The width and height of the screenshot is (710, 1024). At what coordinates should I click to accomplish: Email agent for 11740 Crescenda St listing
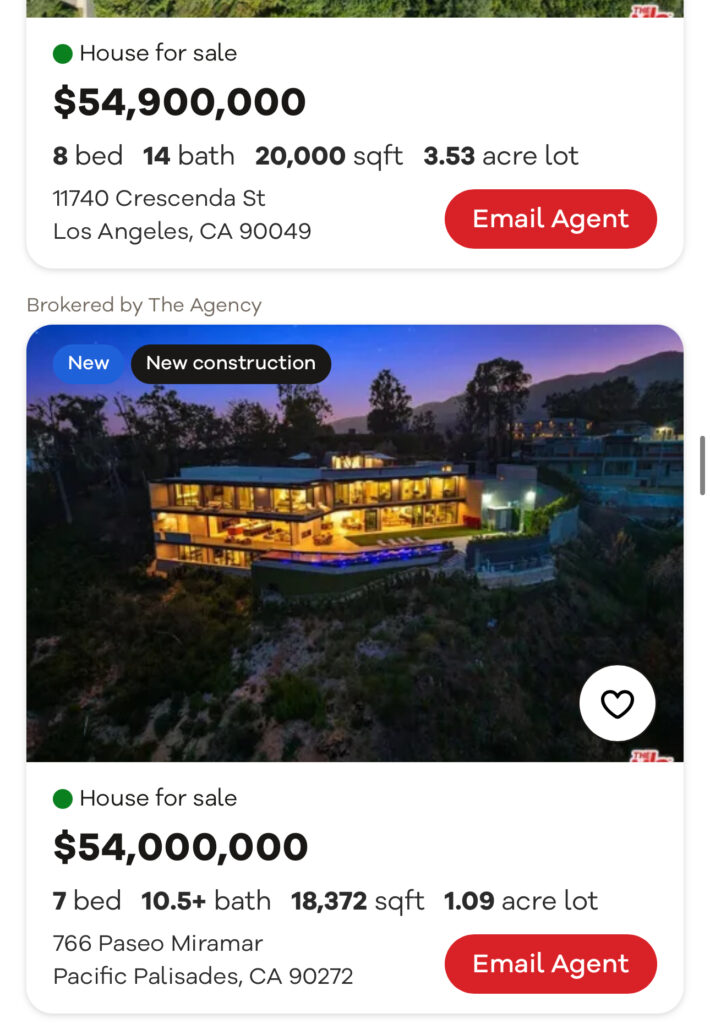pyautogui.click(x=550, y=219)
